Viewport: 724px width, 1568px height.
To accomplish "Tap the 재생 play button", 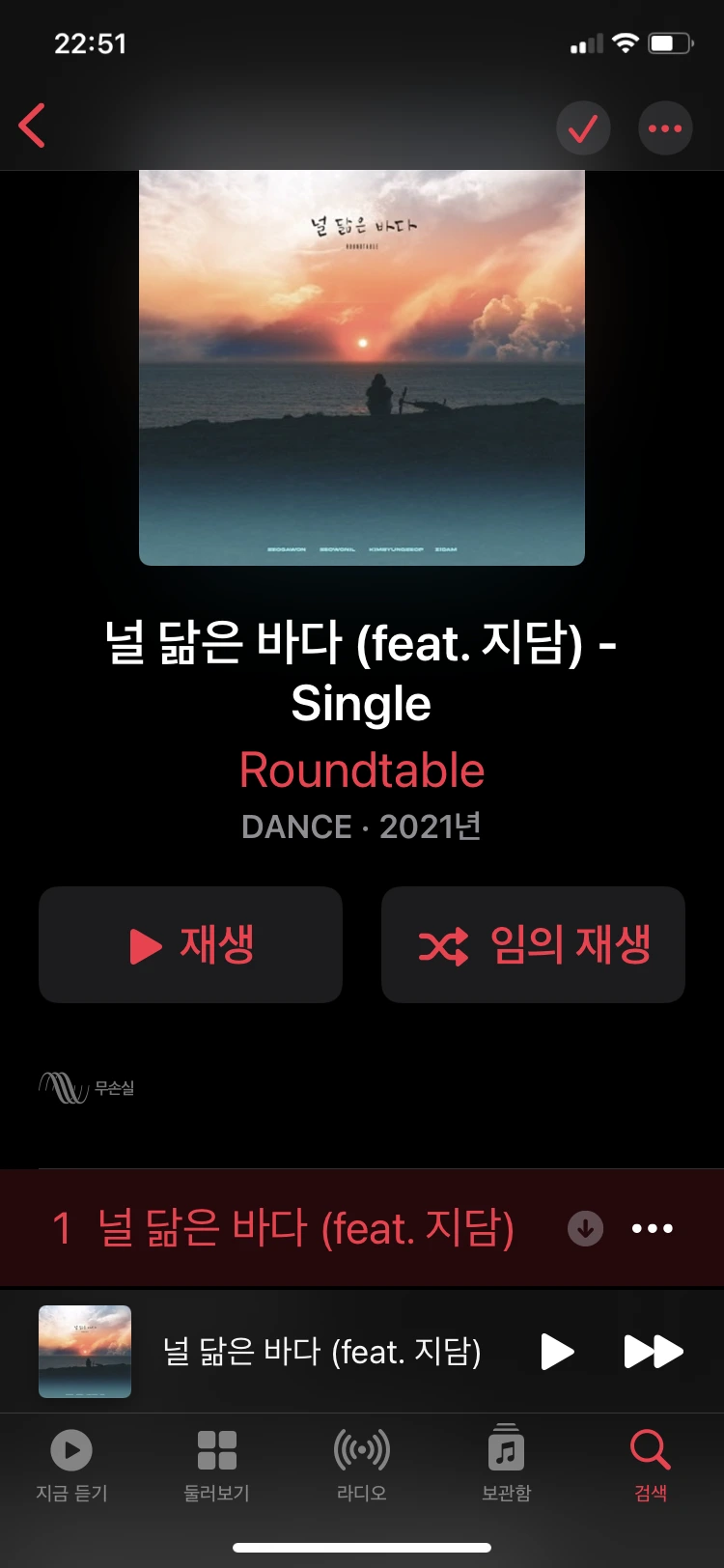I will (190, 944).
